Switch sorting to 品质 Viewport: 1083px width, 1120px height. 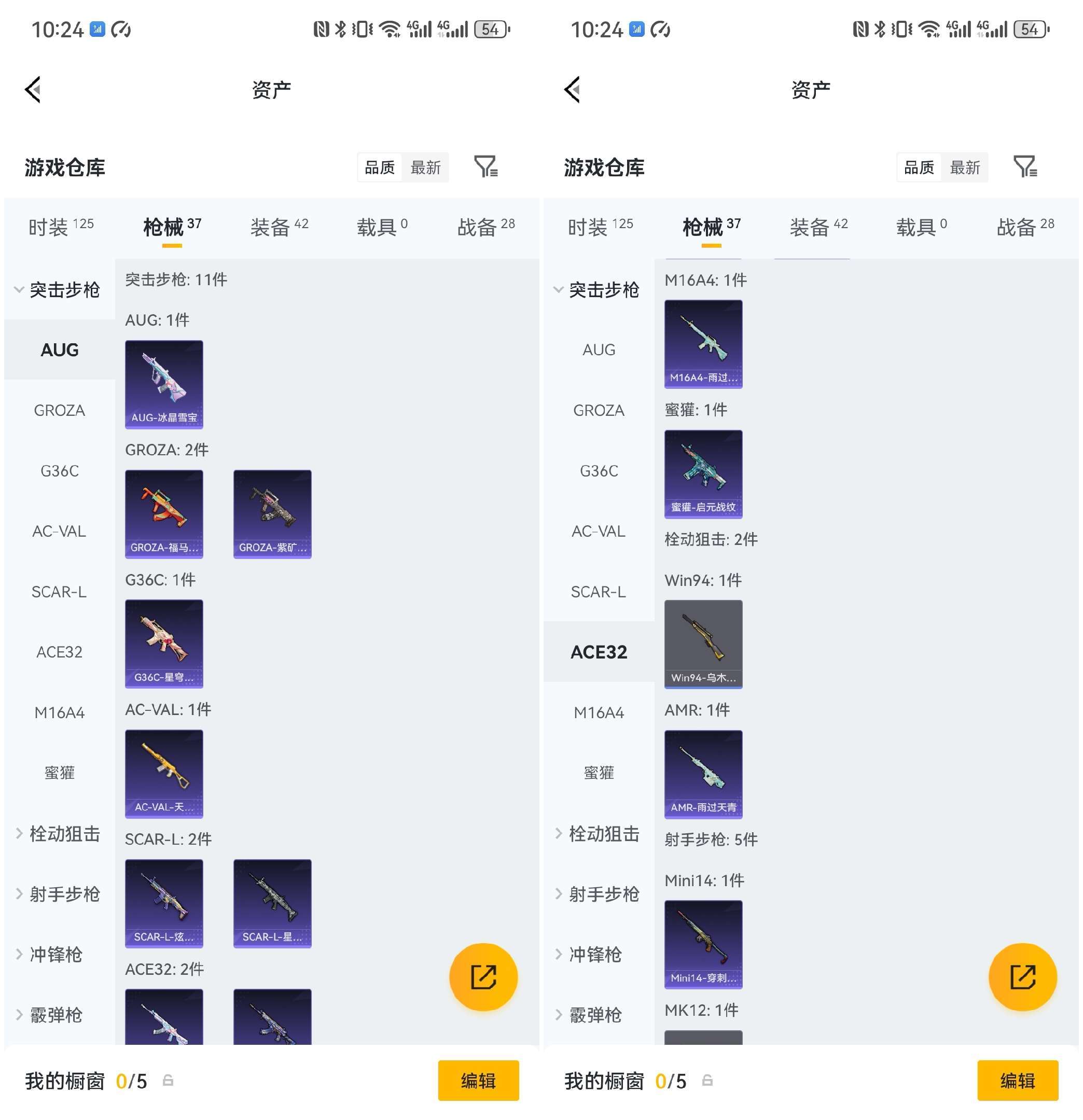(379, 167)
